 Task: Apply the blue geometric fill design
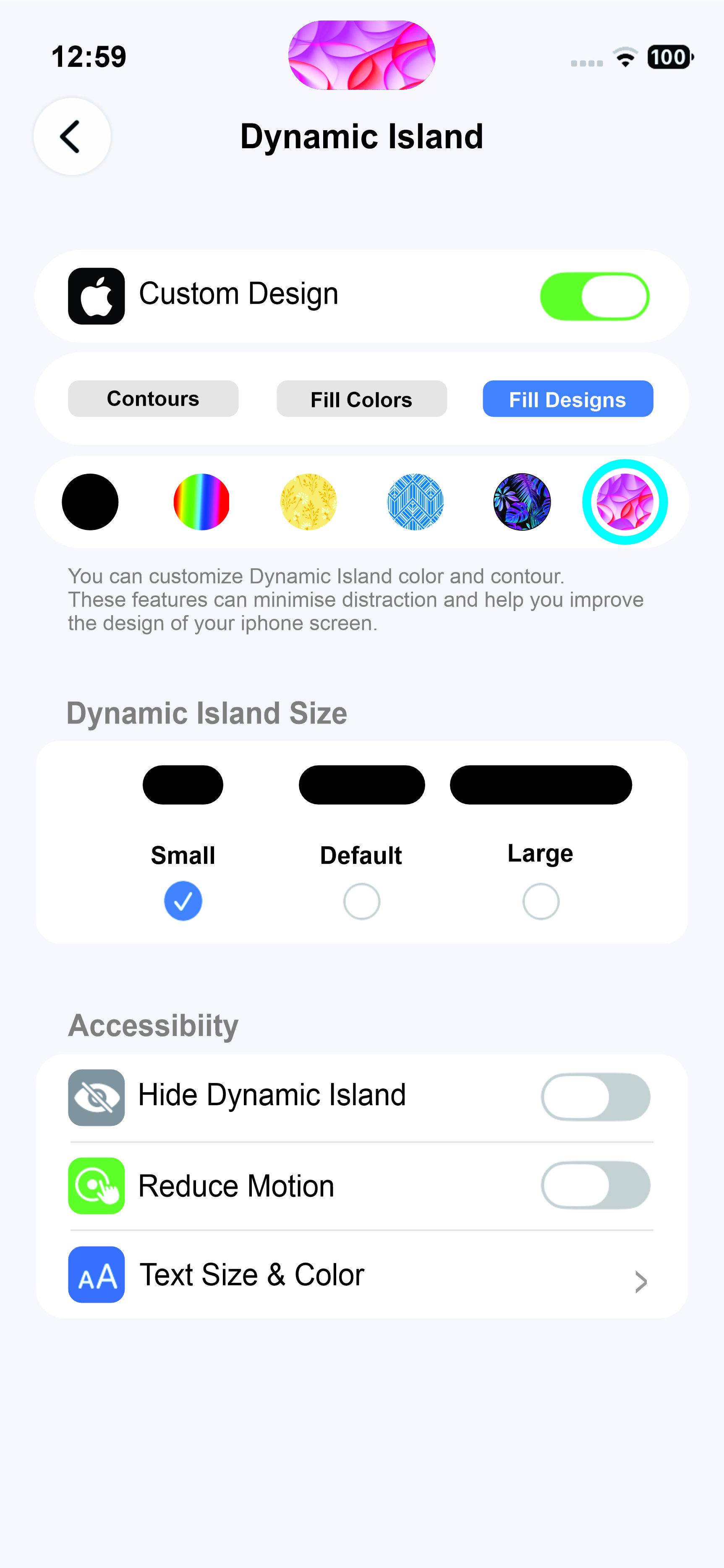click(416, 502)
